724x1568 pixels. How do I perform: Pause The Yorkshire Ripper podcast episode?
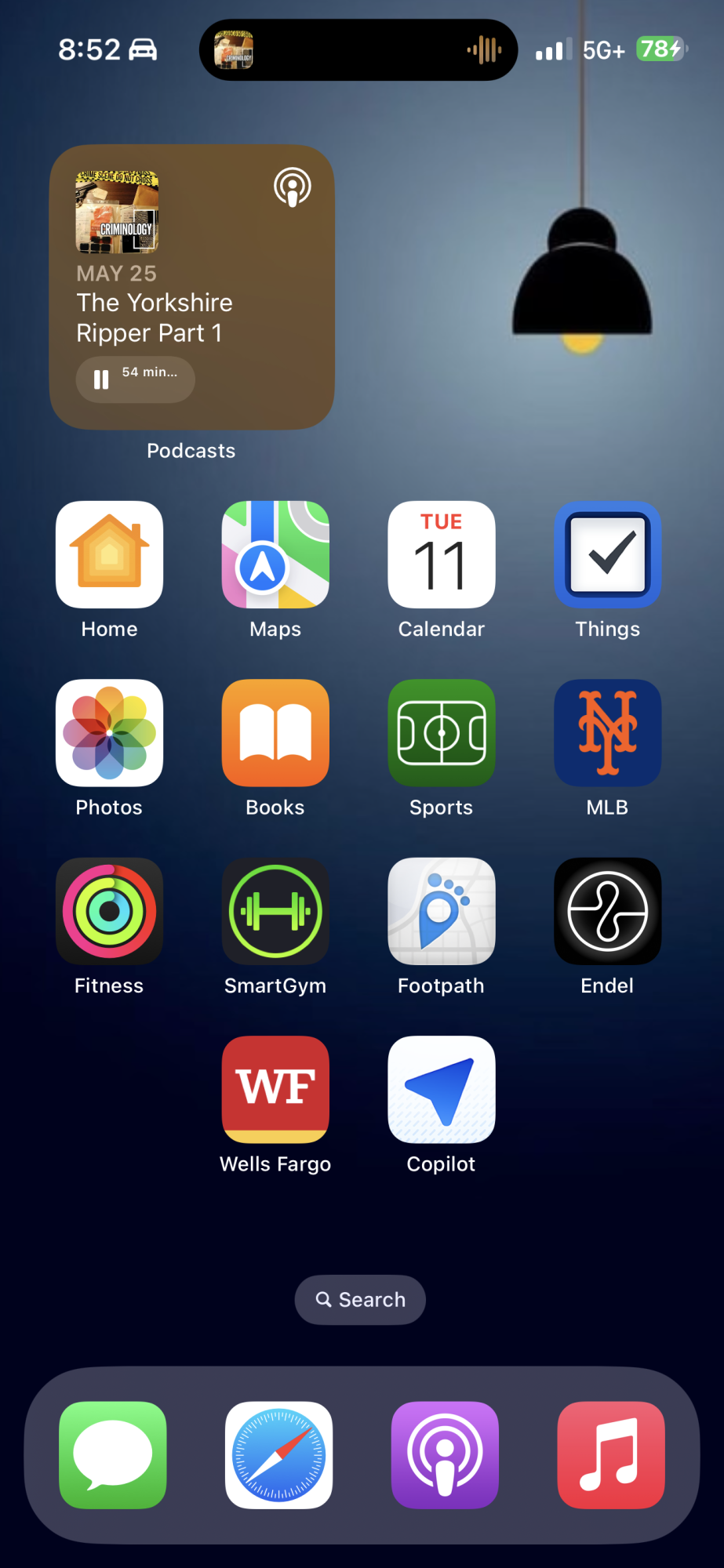(102, 380)
